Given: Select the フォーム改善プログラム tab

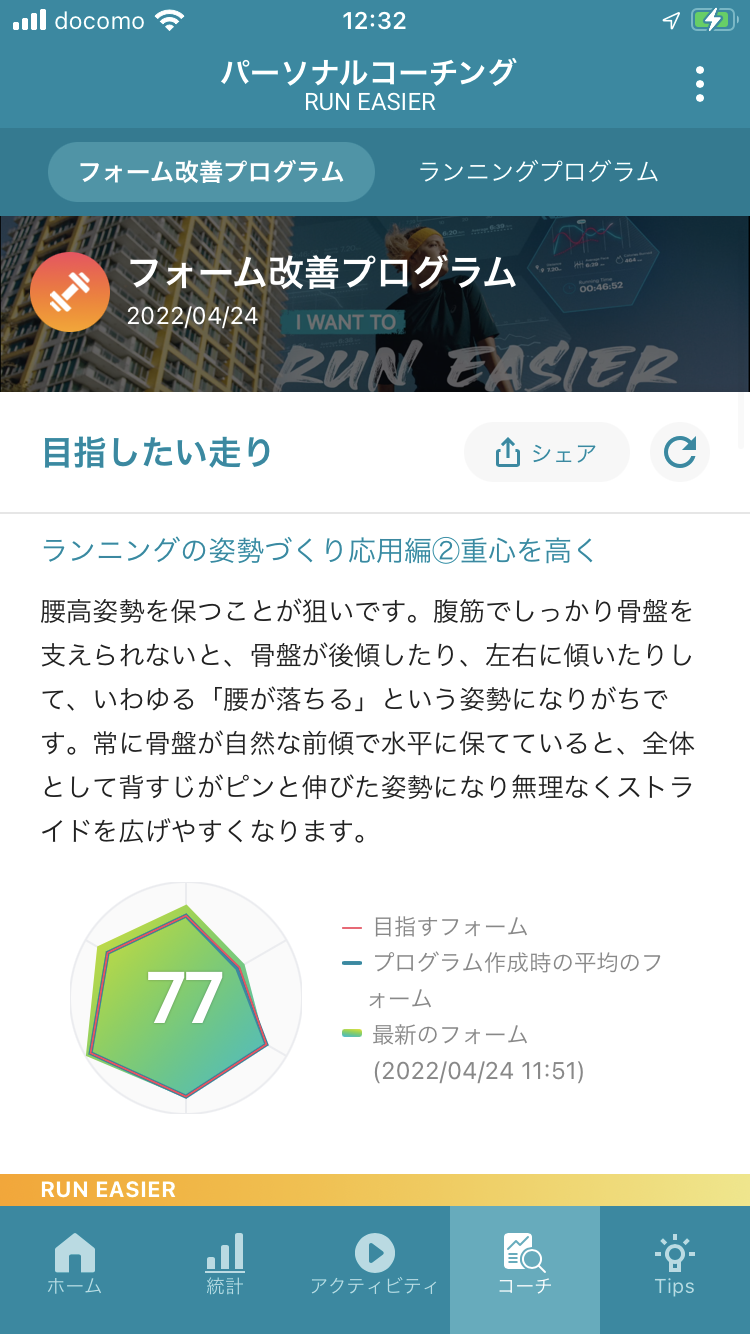Looking at the screenshot, I should [x=211, y=172].
